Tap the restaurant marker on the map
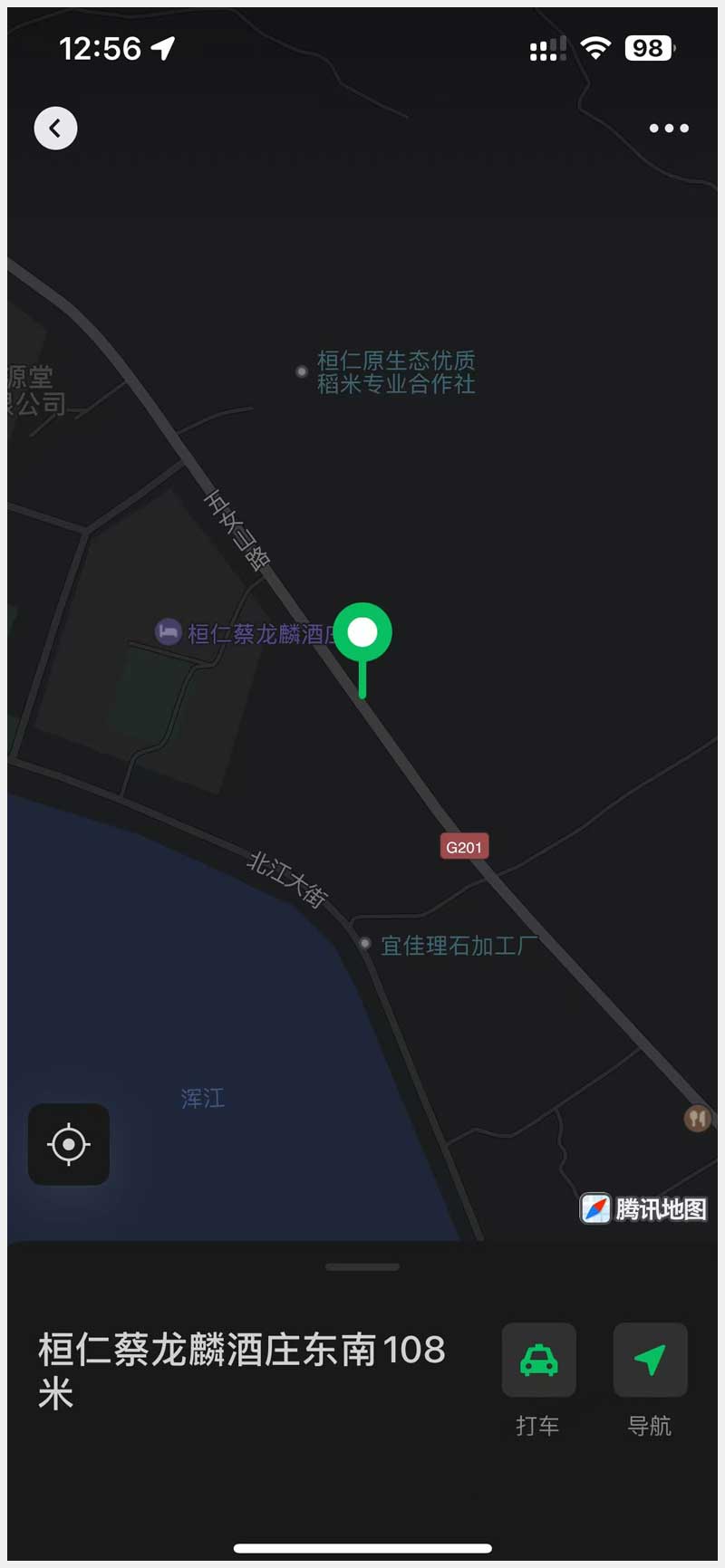725x1568 pixels. [x=696, y=1119]
